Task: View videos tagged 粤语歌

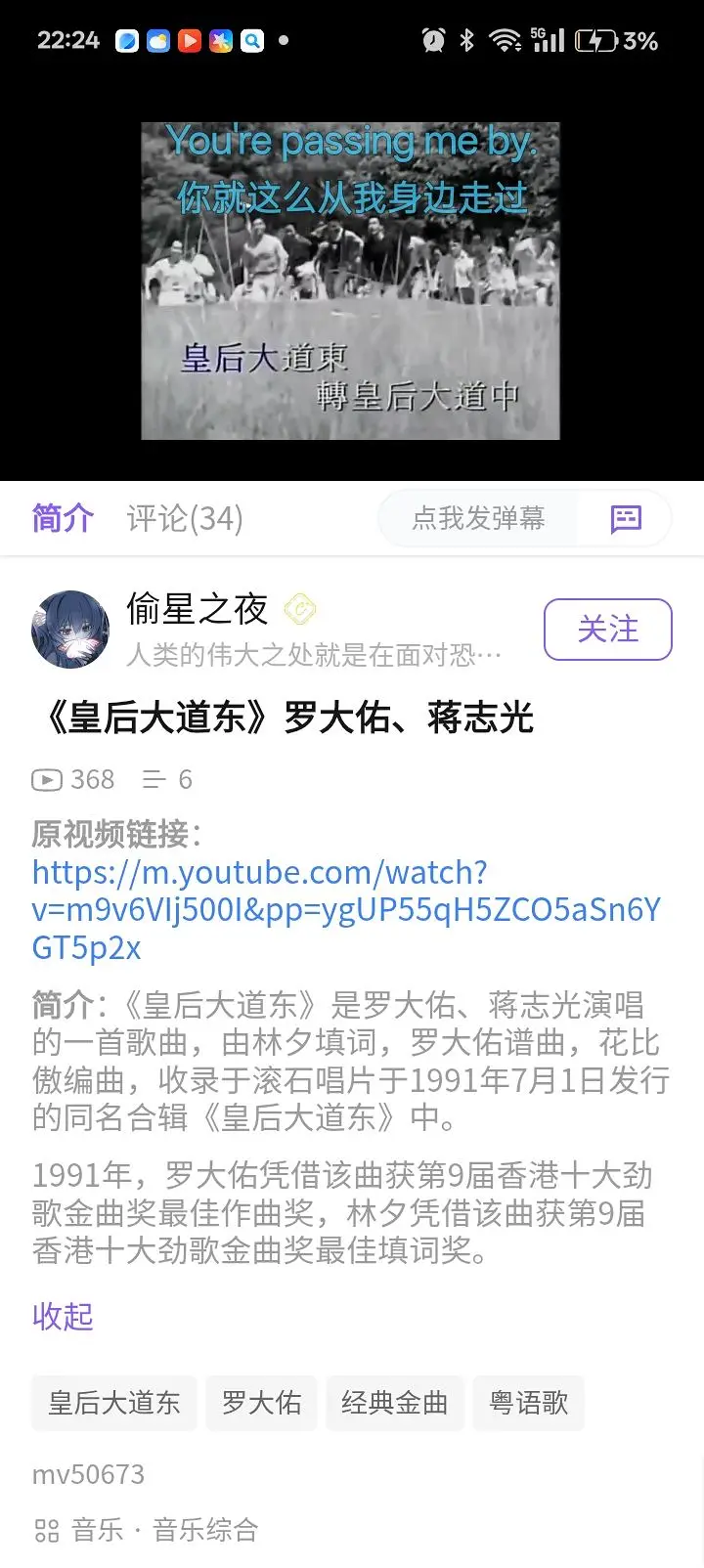Action: 528,1403
